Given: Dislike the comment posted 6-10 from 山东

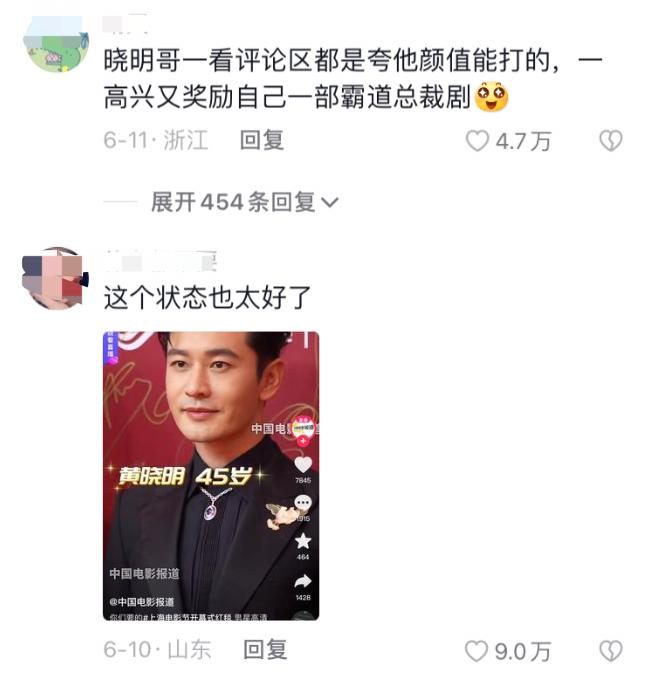Looking at the screenshot, I should [x=610, y=652].
